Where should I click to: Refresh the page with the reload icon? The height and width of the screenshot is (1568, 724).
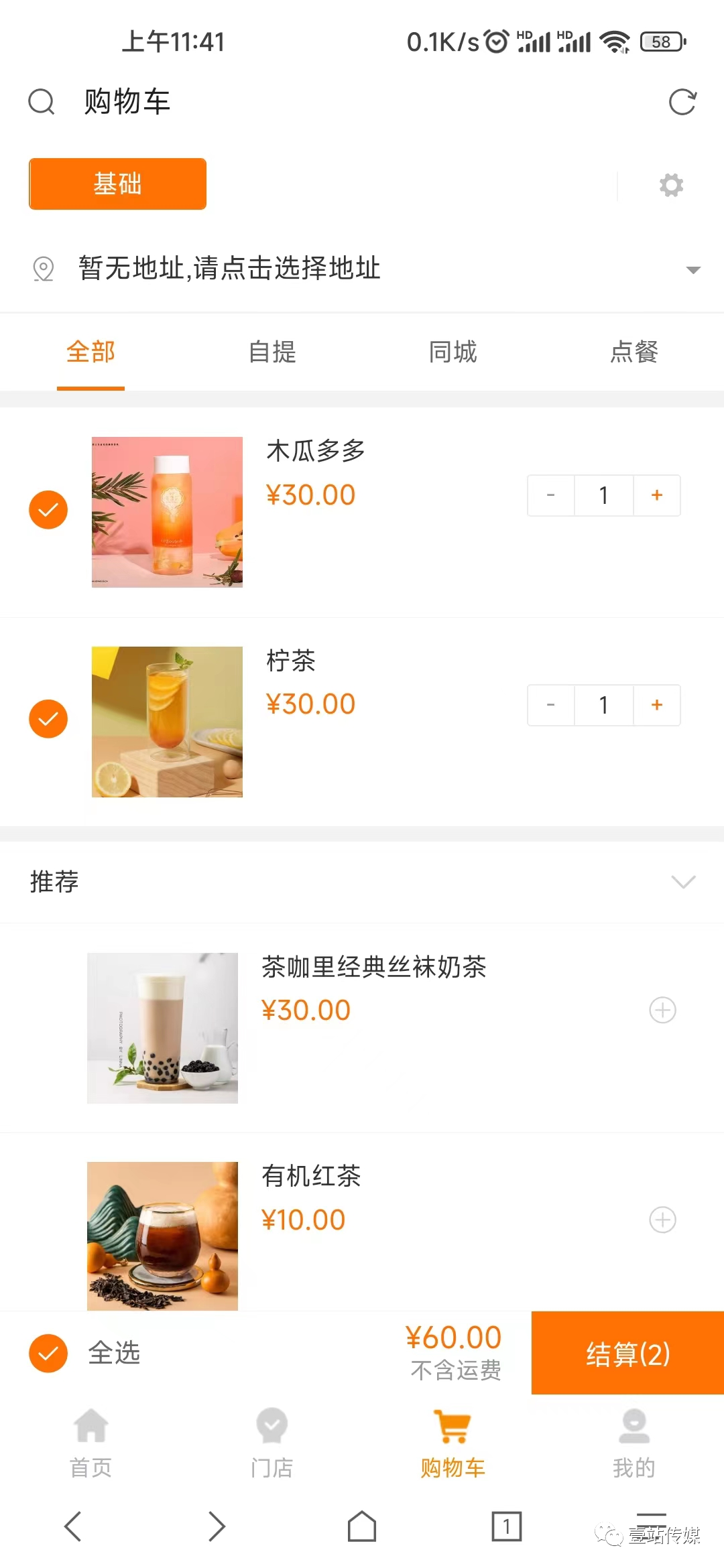pyautogui.click(x=682, y=101)
